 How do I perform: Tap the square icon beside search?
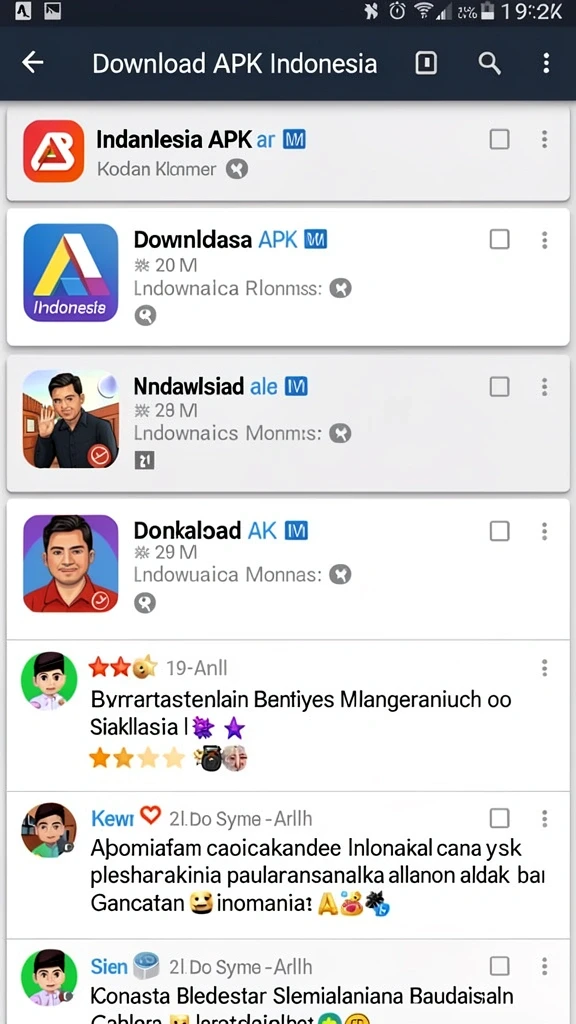(x=426, y=63)
